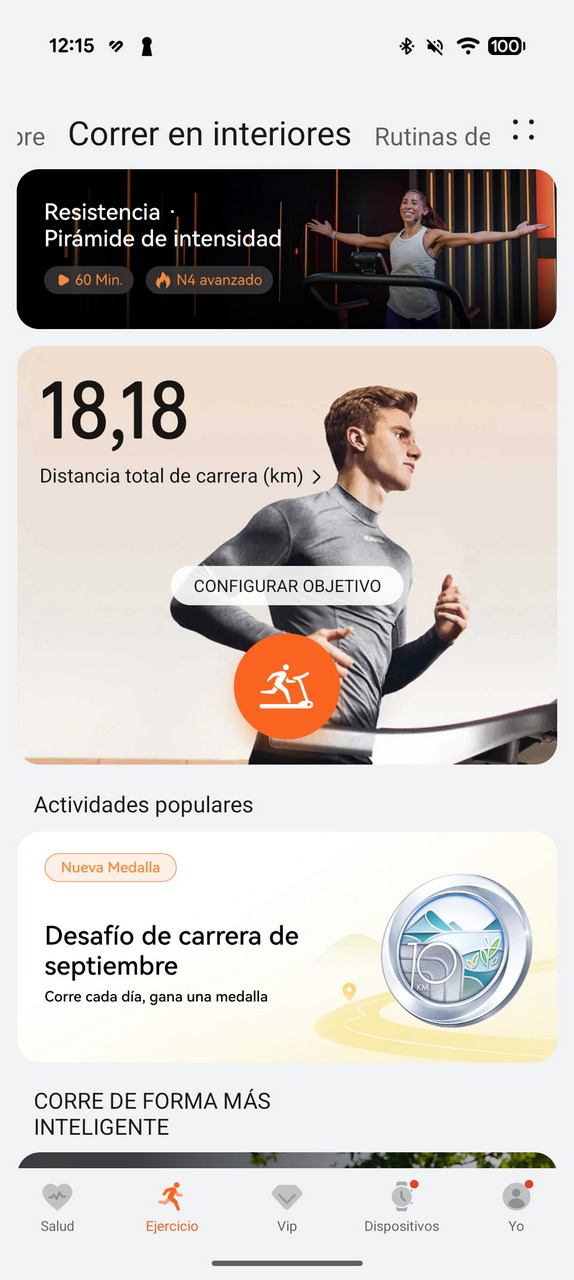574x1280 pixels.
Task: Switch to the Rutinas de tab
Action: pos(432,137)
